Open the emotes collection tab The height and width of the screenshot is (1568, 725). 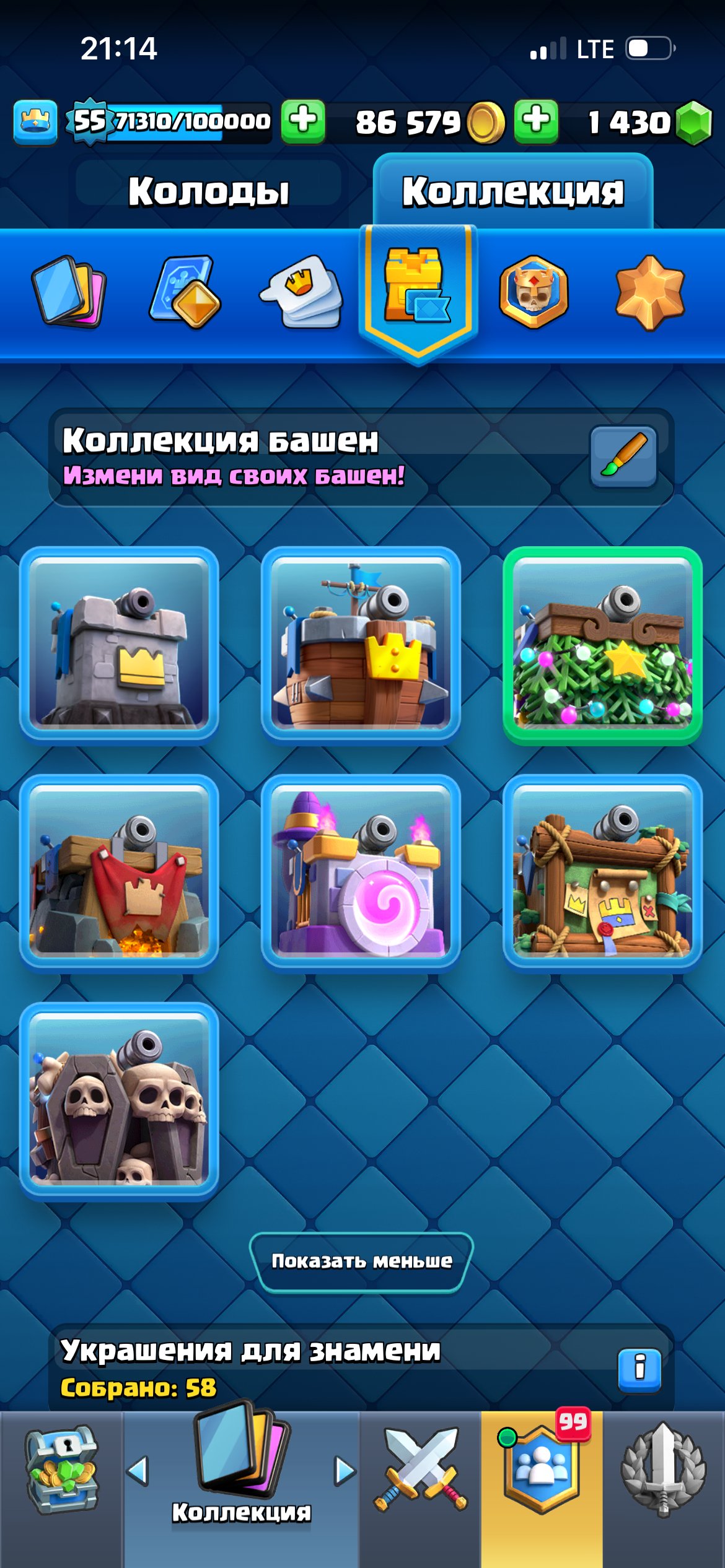tap(302, 292)
